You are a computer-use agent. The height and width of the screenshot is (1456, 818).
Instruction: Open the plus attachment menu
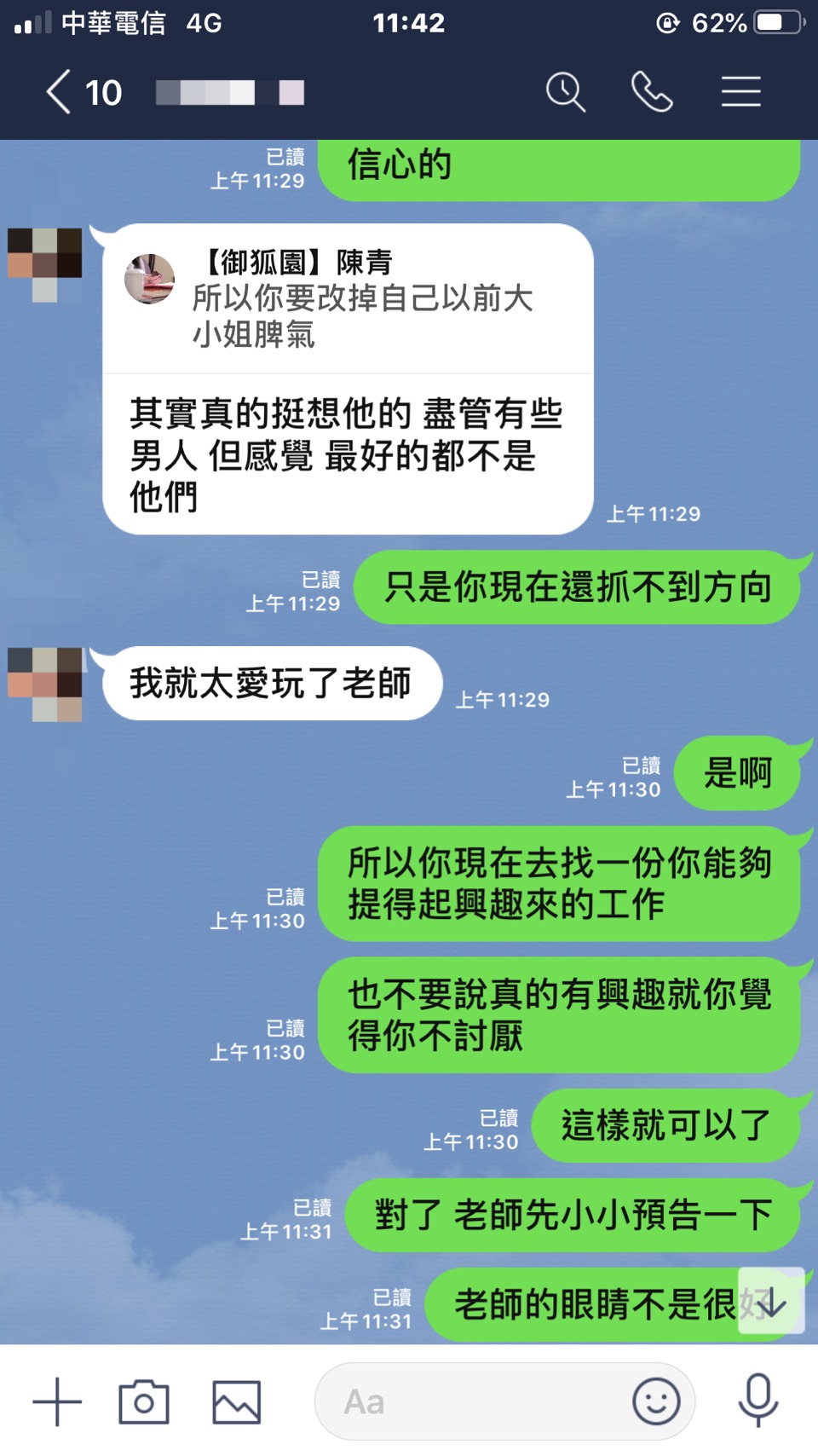(57, 1401)
